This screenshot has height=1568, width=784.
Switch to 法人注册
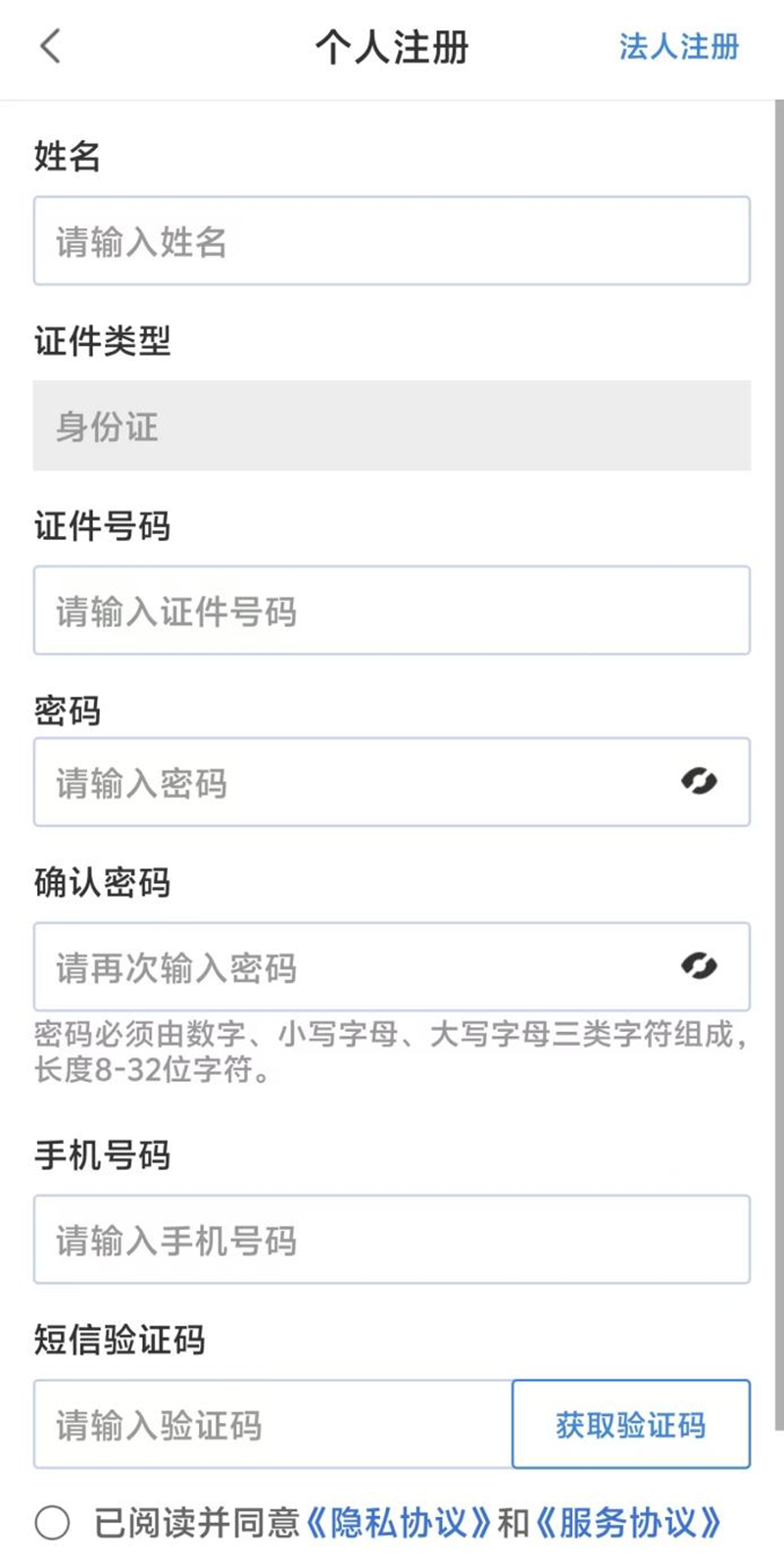pyautogui.click(x=678, y=46)
